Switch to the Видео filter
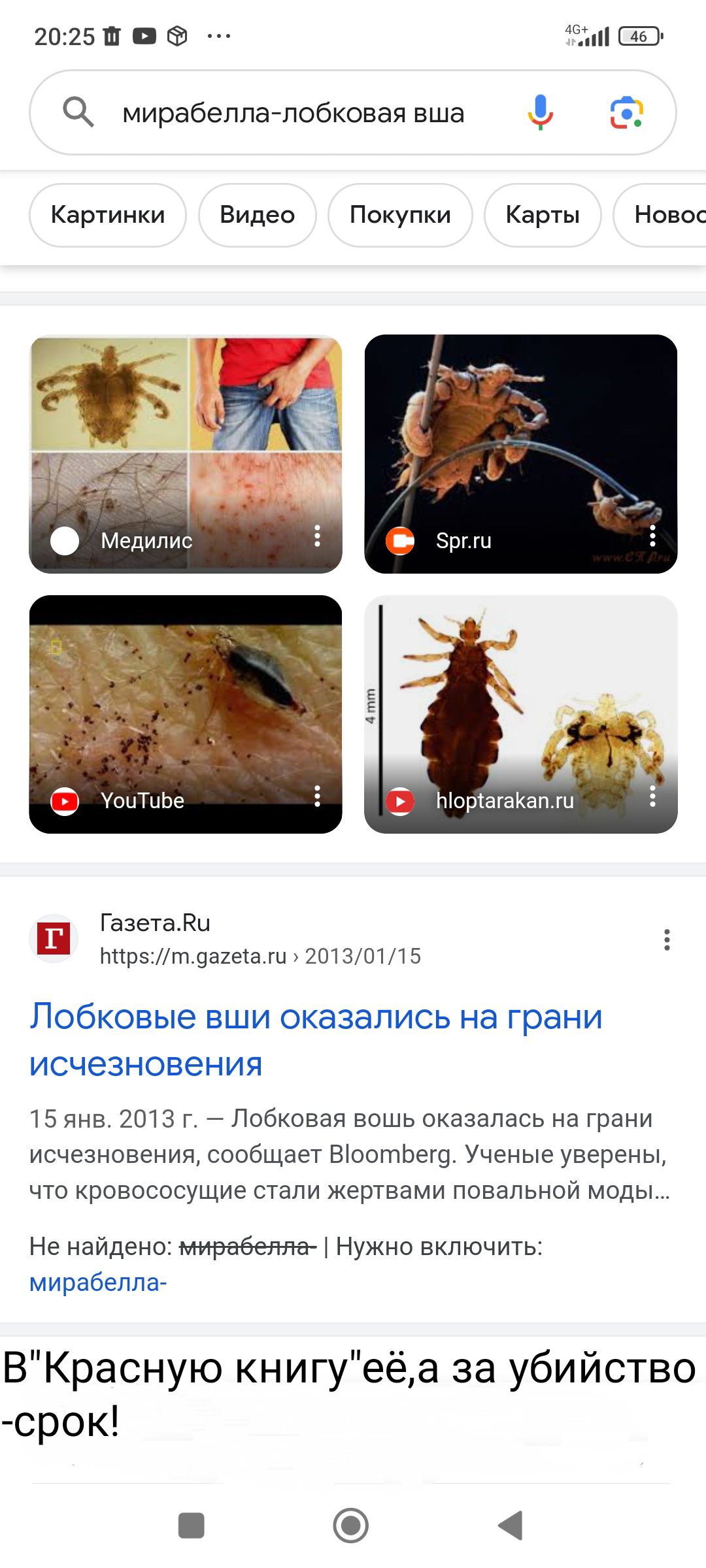 (x=257, y=215)
